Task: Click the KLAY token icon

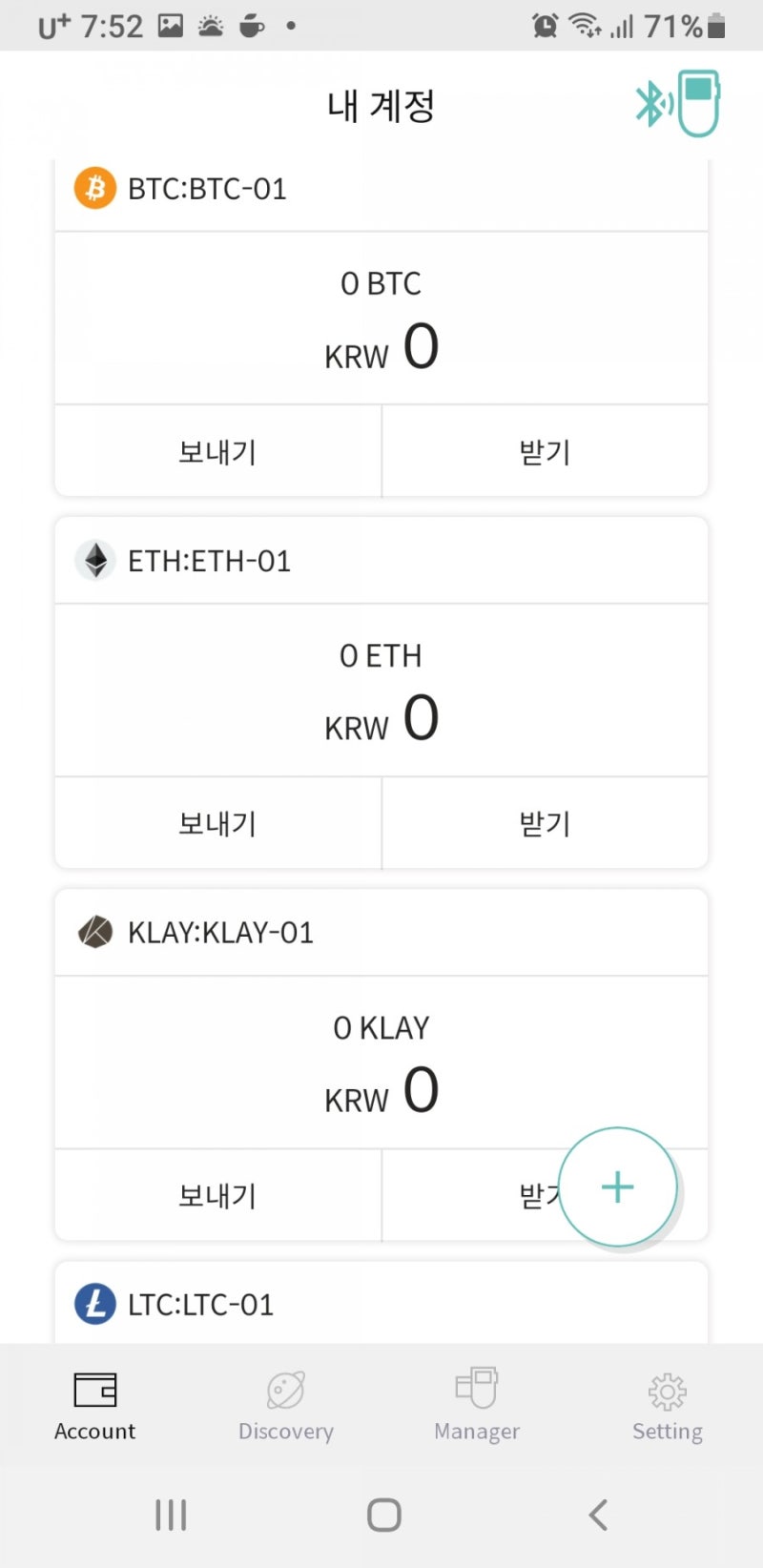Action: pos(93,932)
